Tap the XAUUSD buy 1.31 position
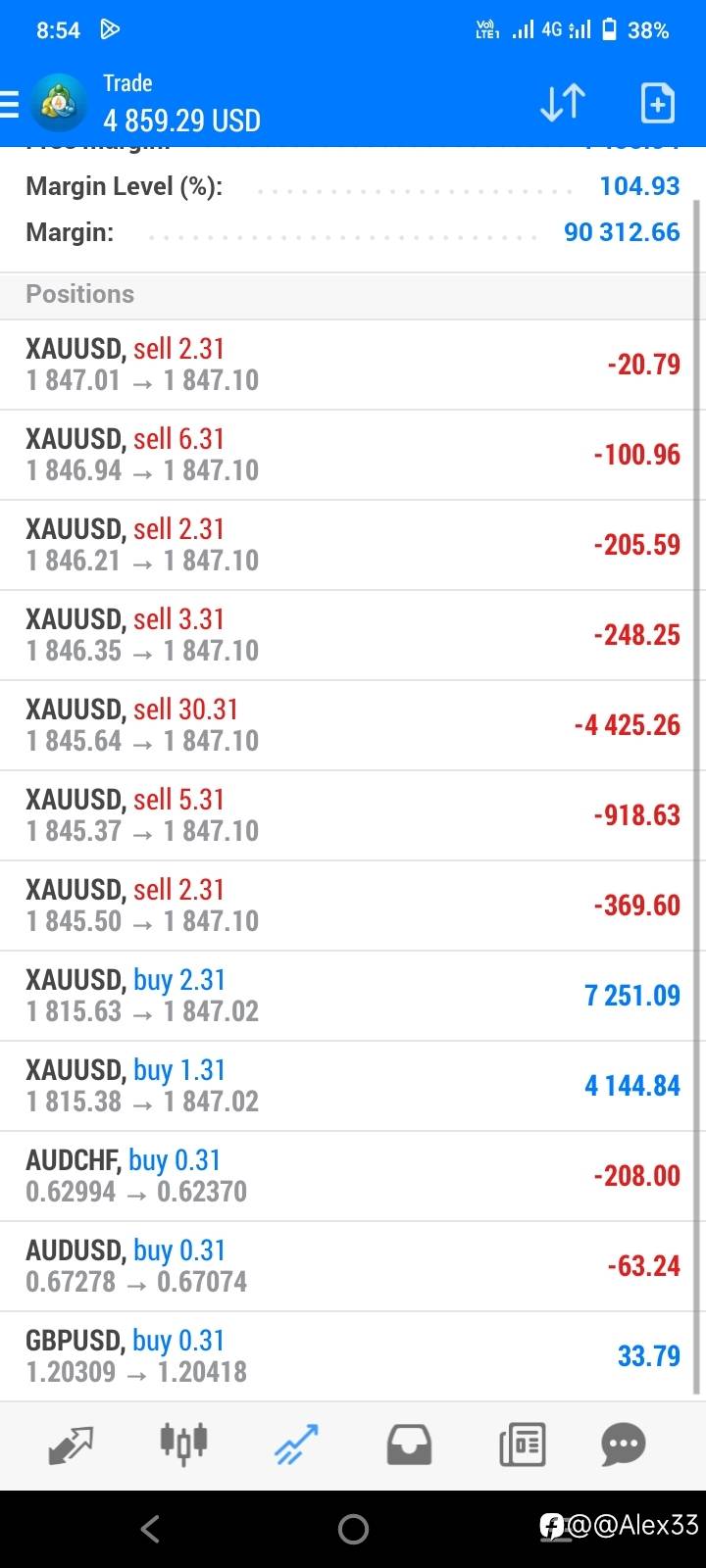 pos(353,1086)
